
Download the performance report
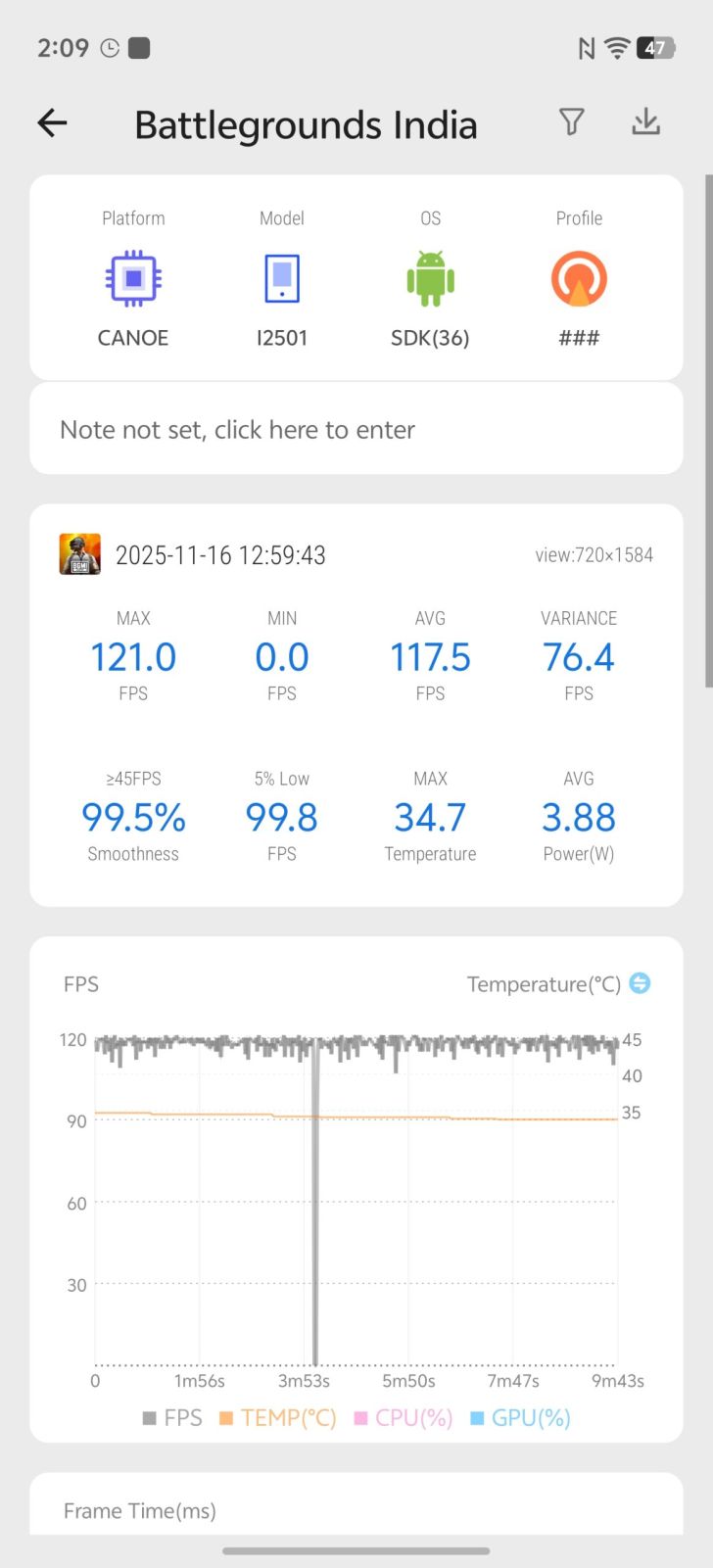coord(645,122)
